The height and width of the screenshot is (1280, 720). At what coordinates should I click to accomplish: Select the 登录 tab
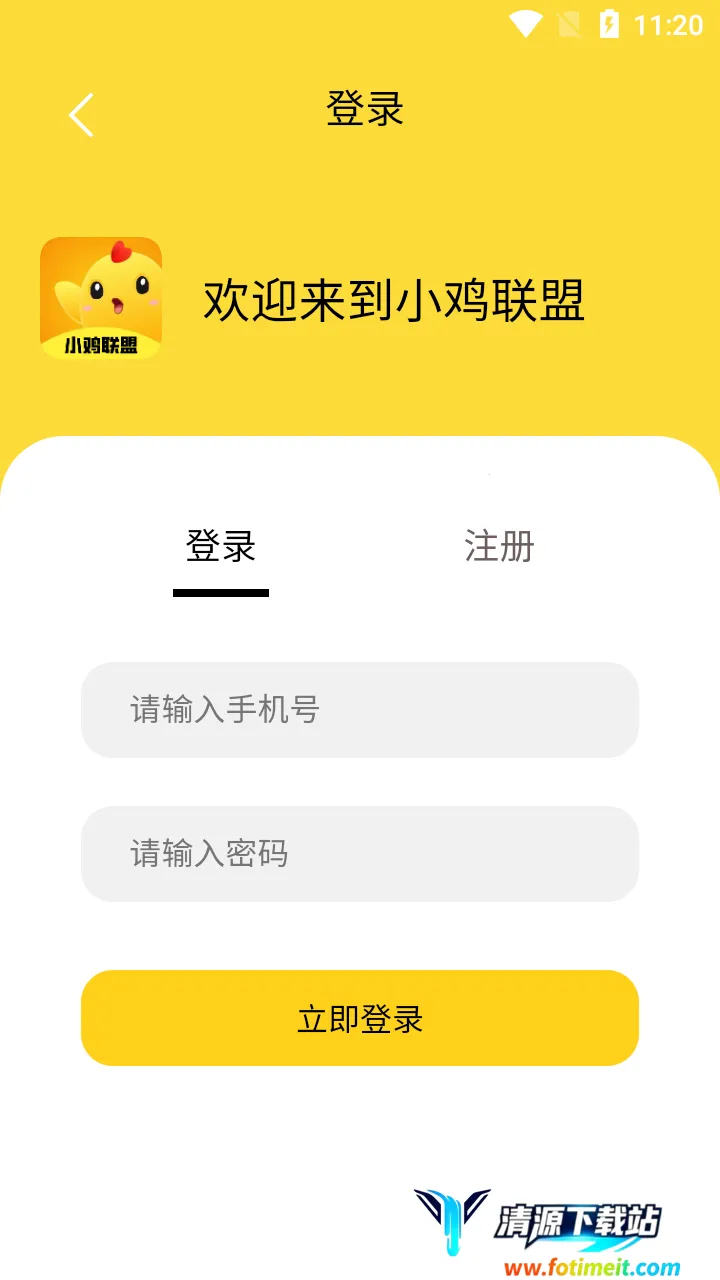pyautogui.click(x=220, y=547)
